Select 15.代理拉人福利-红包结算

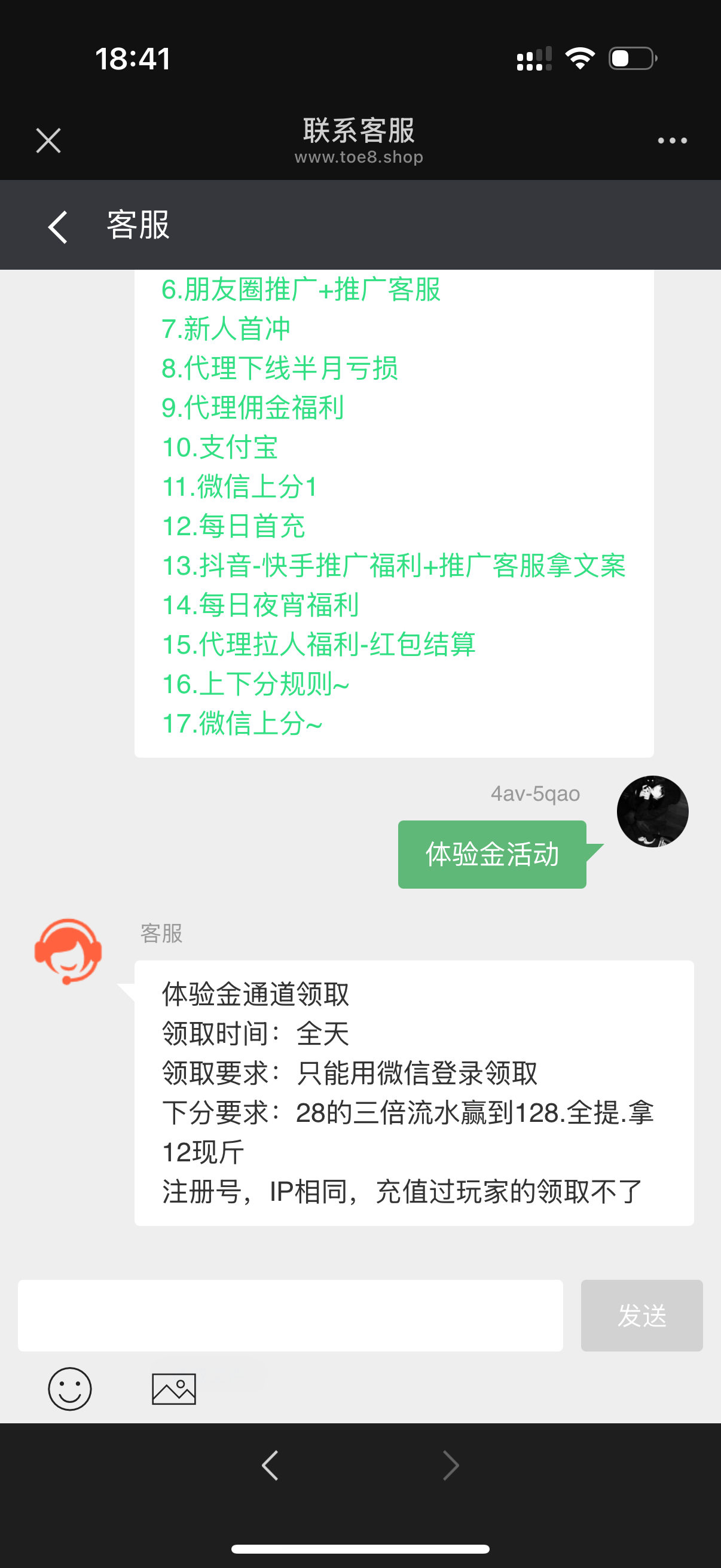pyautogui.click(x=318, y=645)
